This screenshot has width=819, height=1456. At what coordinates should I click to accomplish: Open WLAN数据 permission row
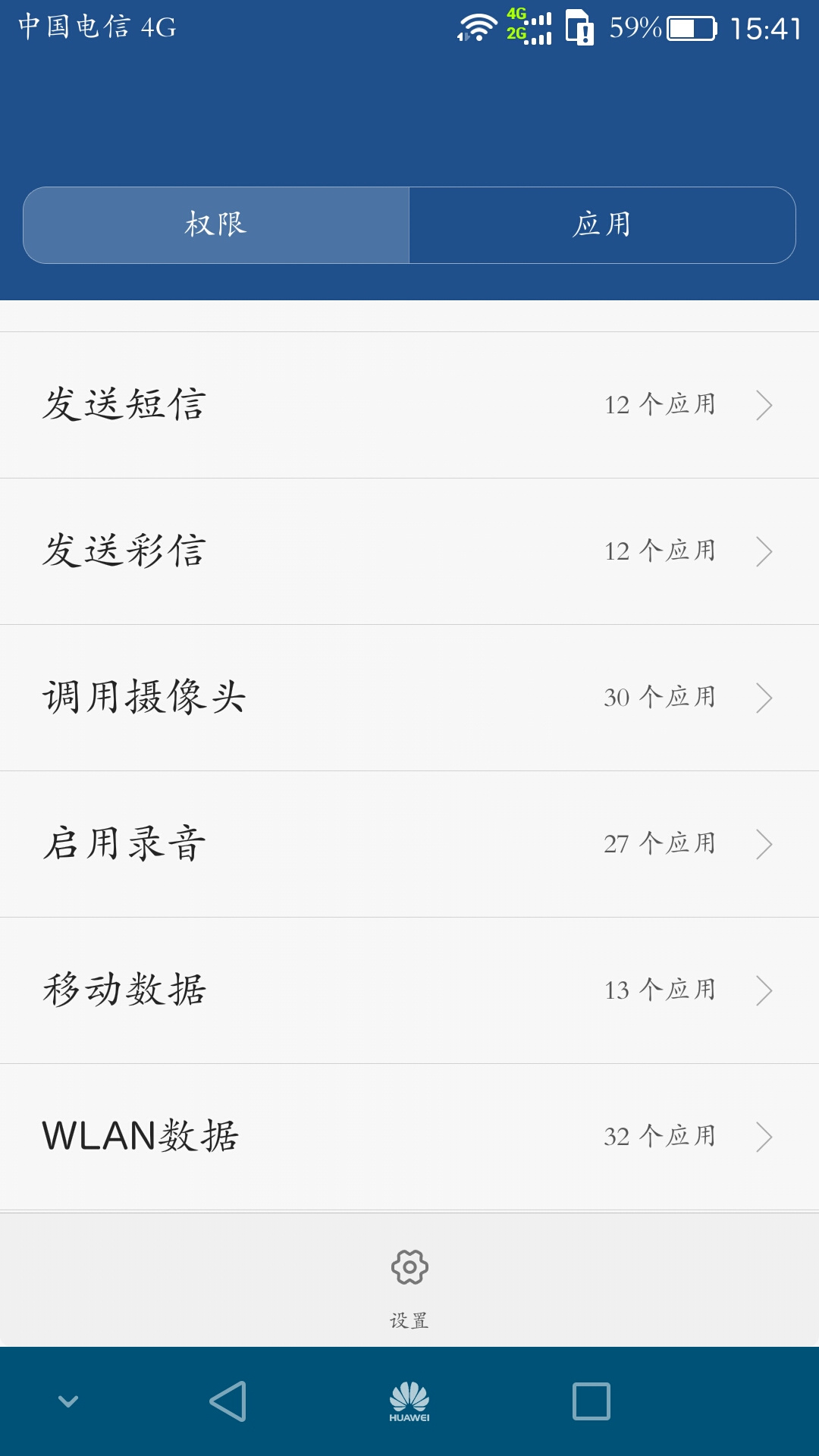pos(409,1137)
